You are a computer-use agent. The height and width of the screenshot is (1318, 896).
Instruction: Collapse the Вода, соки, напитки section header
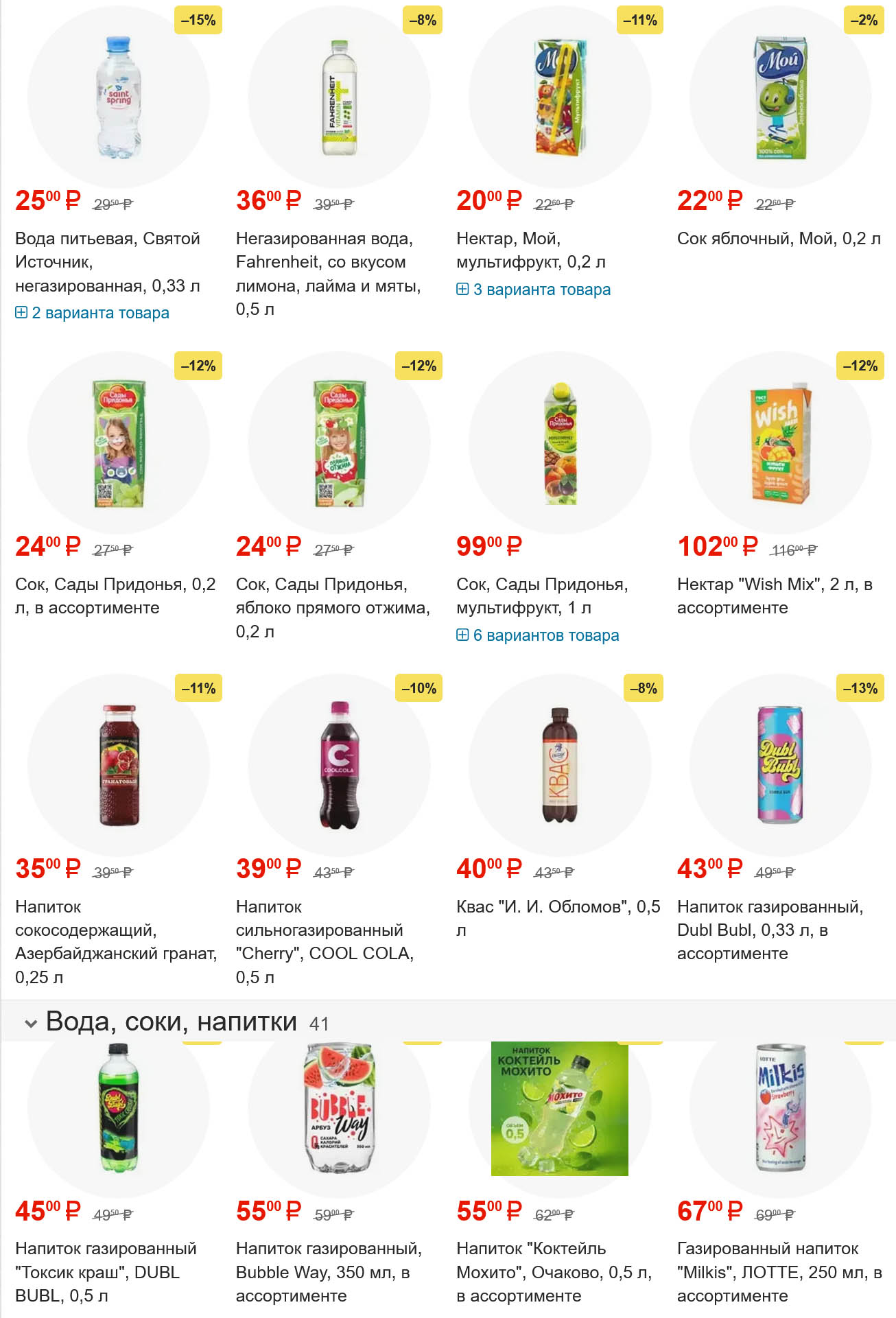tap(31, 1023)
